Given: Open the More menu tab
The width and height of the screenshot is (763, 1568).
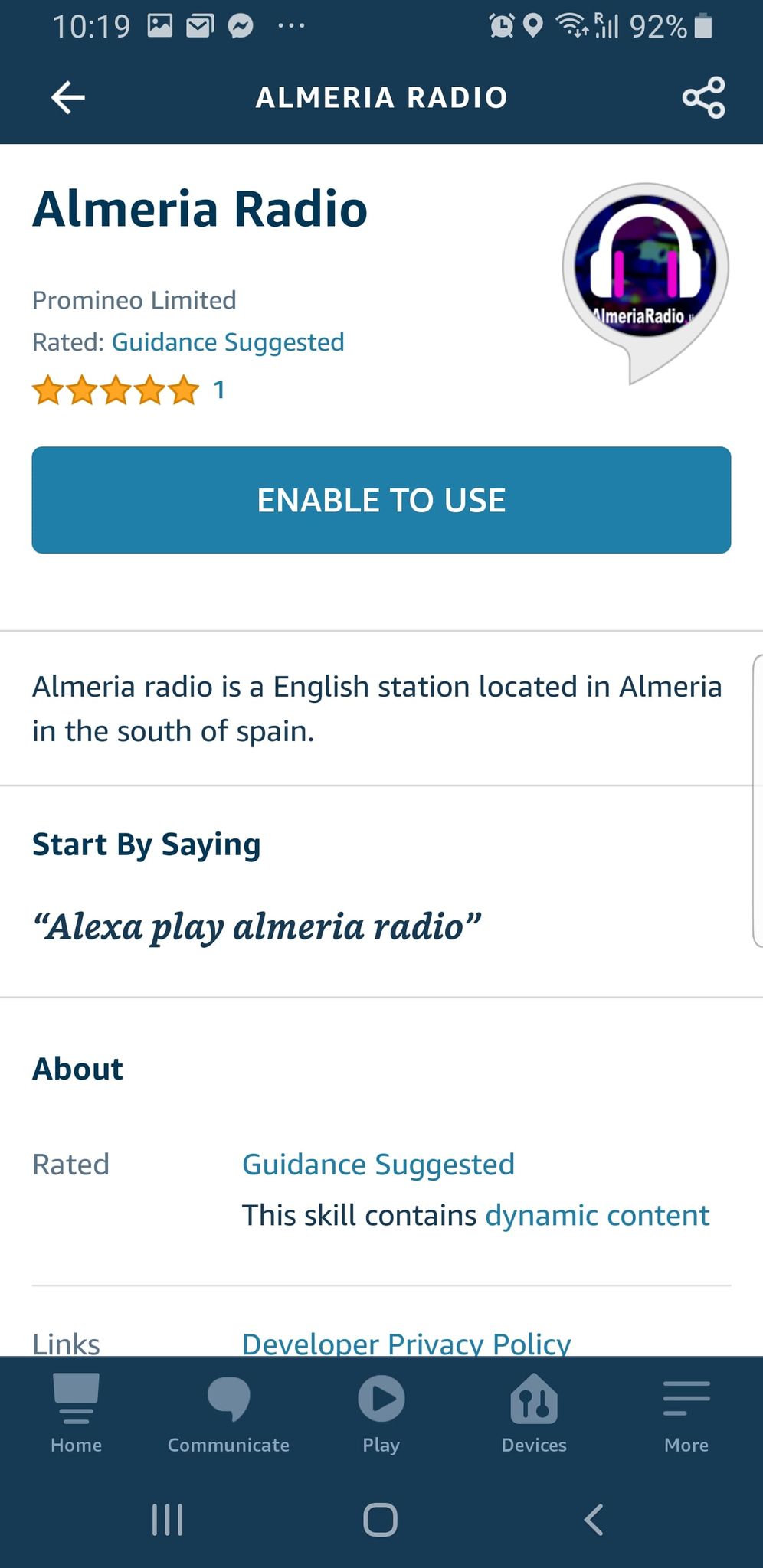Looking at the screenshot, I should (686, 1413).
